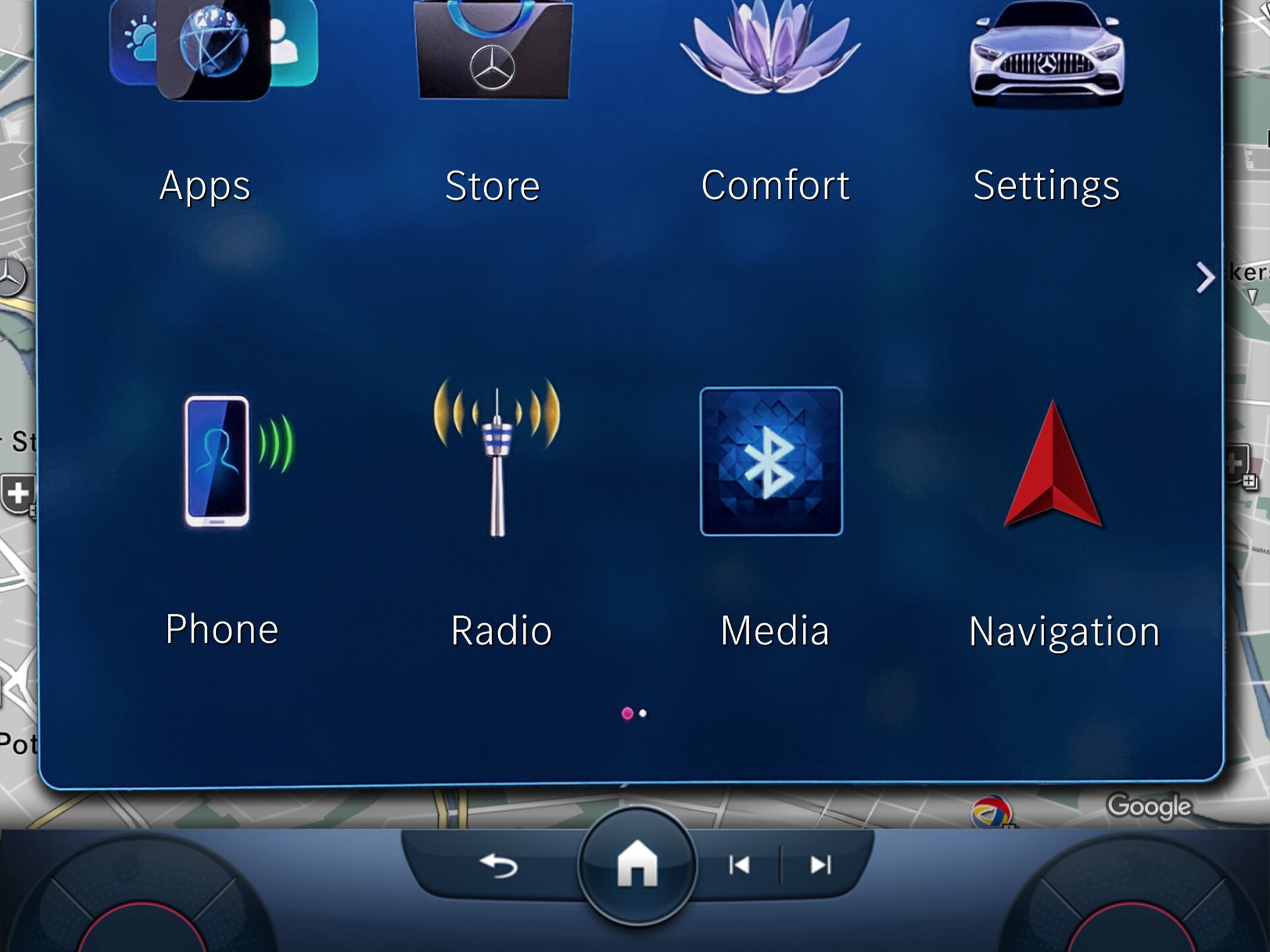Go to next page with right chevron
Viewport: 1270px width, 952px height.
pos(1204,278)
